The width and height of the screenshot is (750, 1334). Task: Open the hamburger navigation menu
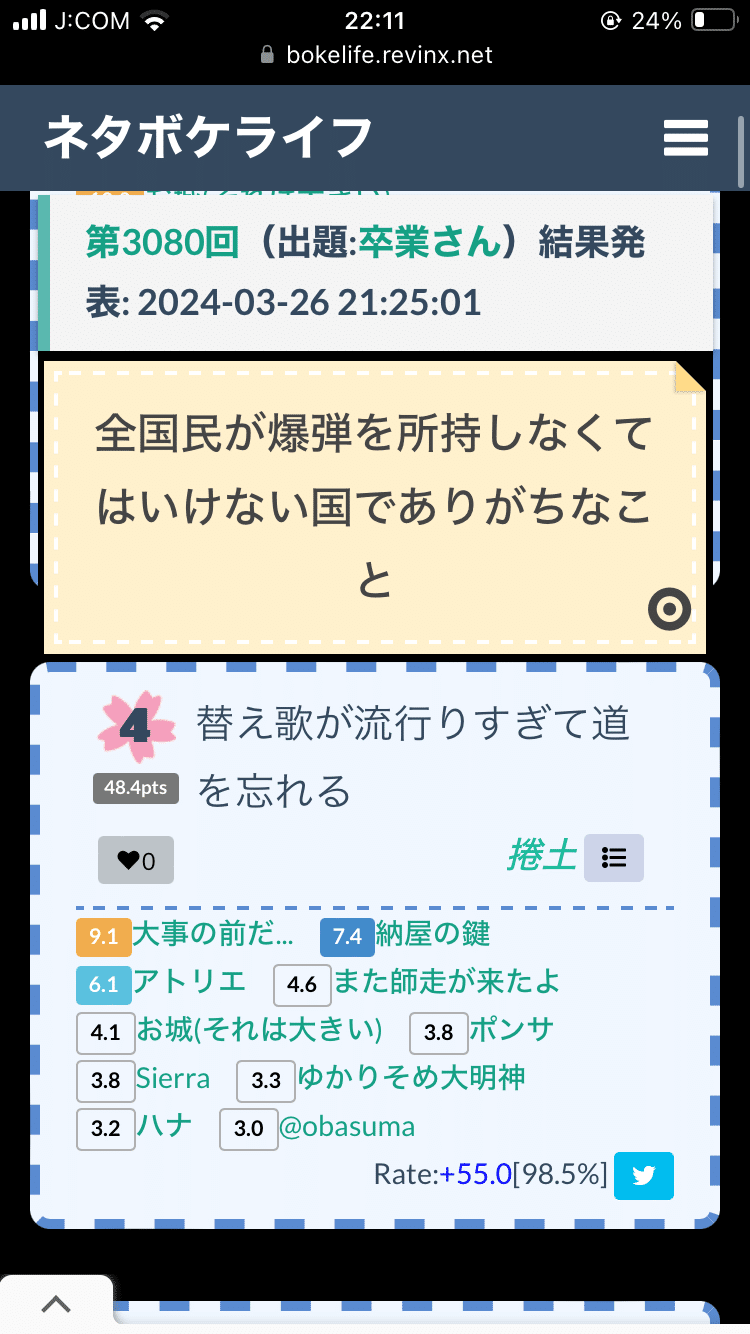point(686,138)
